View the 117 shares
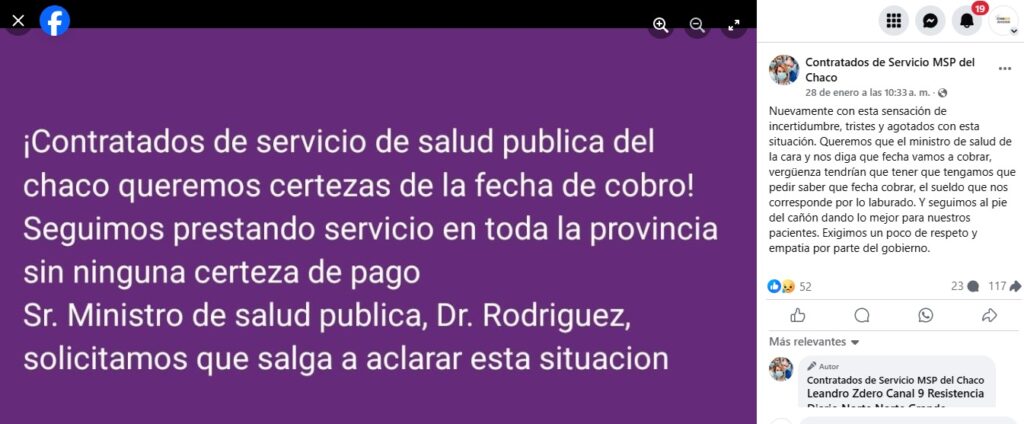 tap(1002, 286)
